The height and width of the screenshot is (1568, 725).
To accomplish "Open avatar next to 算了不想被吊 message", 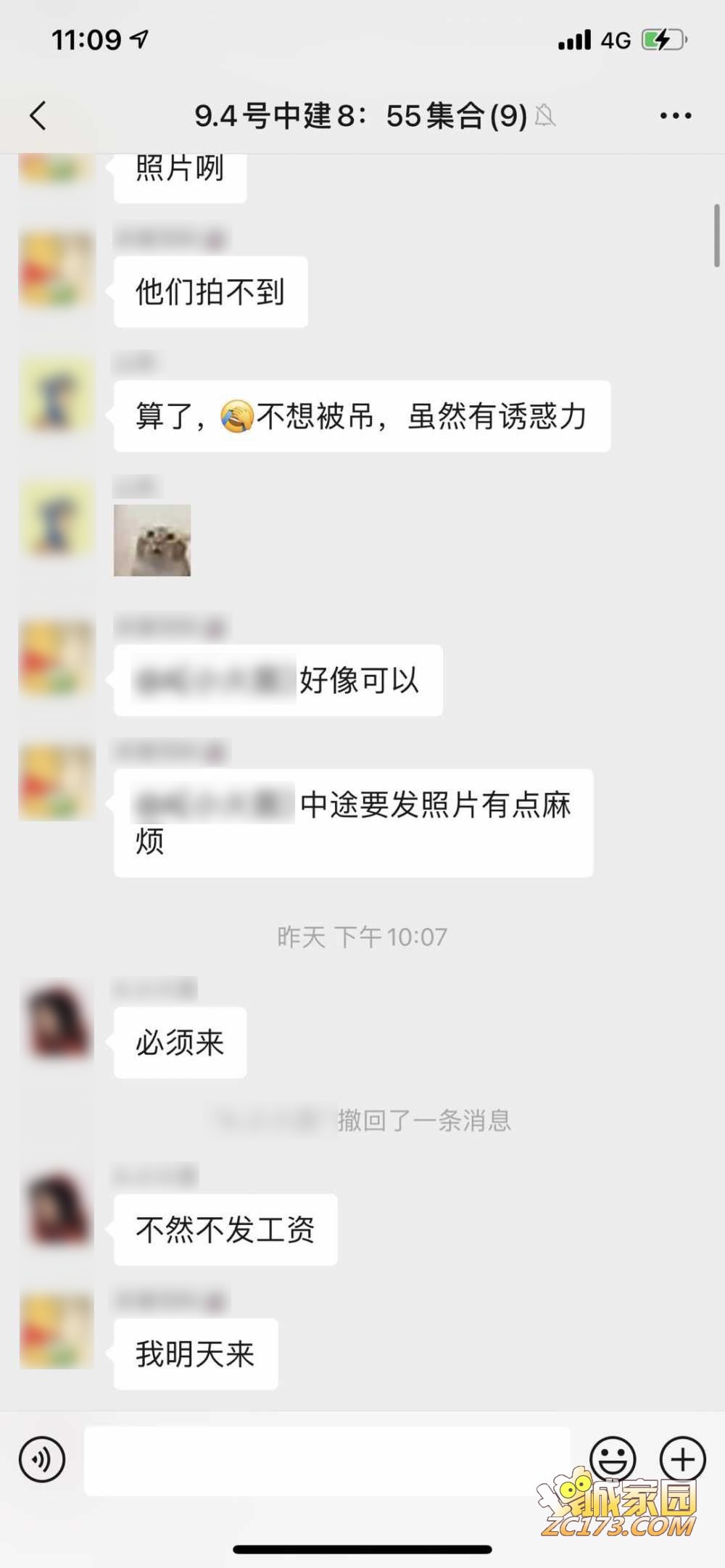I will tap(57, 395).
